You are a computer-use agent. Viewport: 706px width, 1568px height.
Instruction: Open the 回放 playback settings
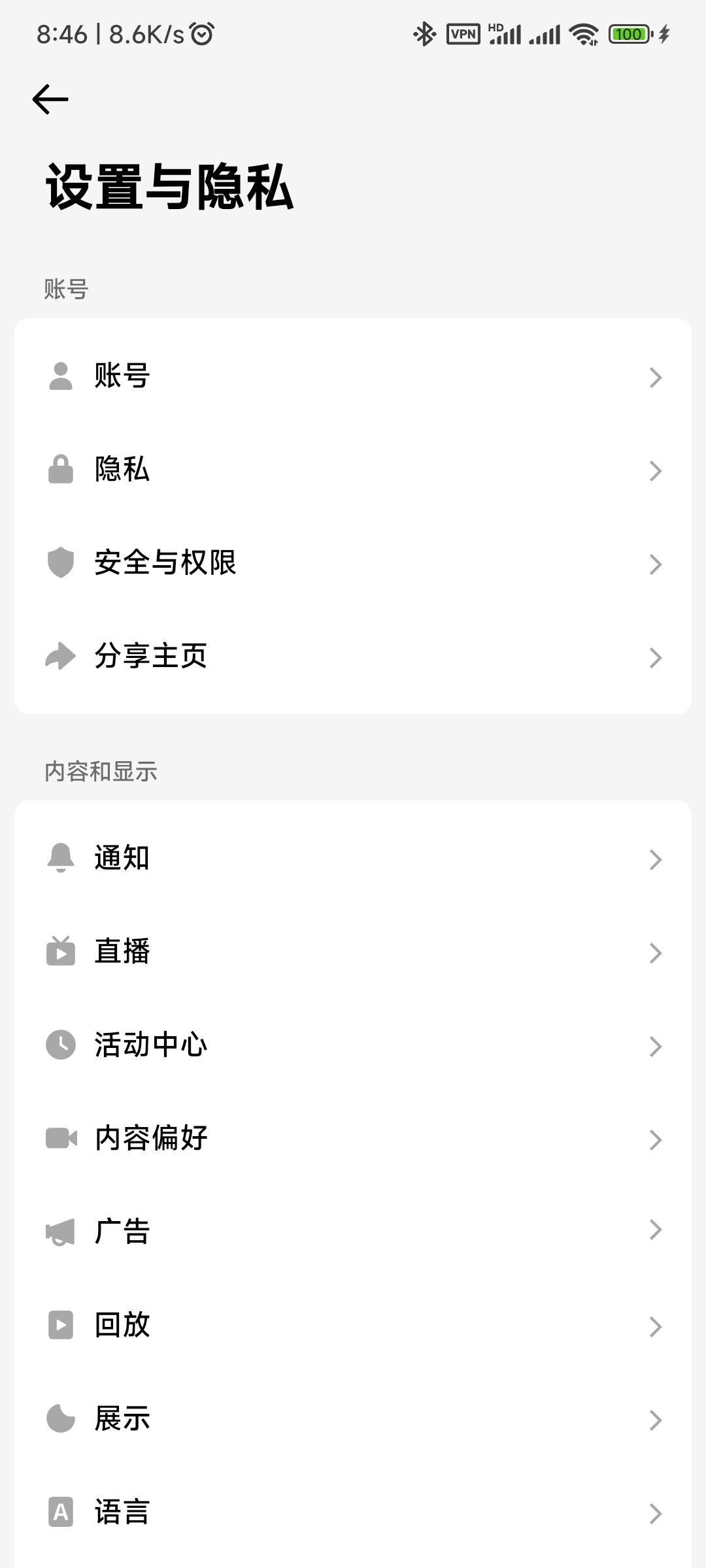353,1326
